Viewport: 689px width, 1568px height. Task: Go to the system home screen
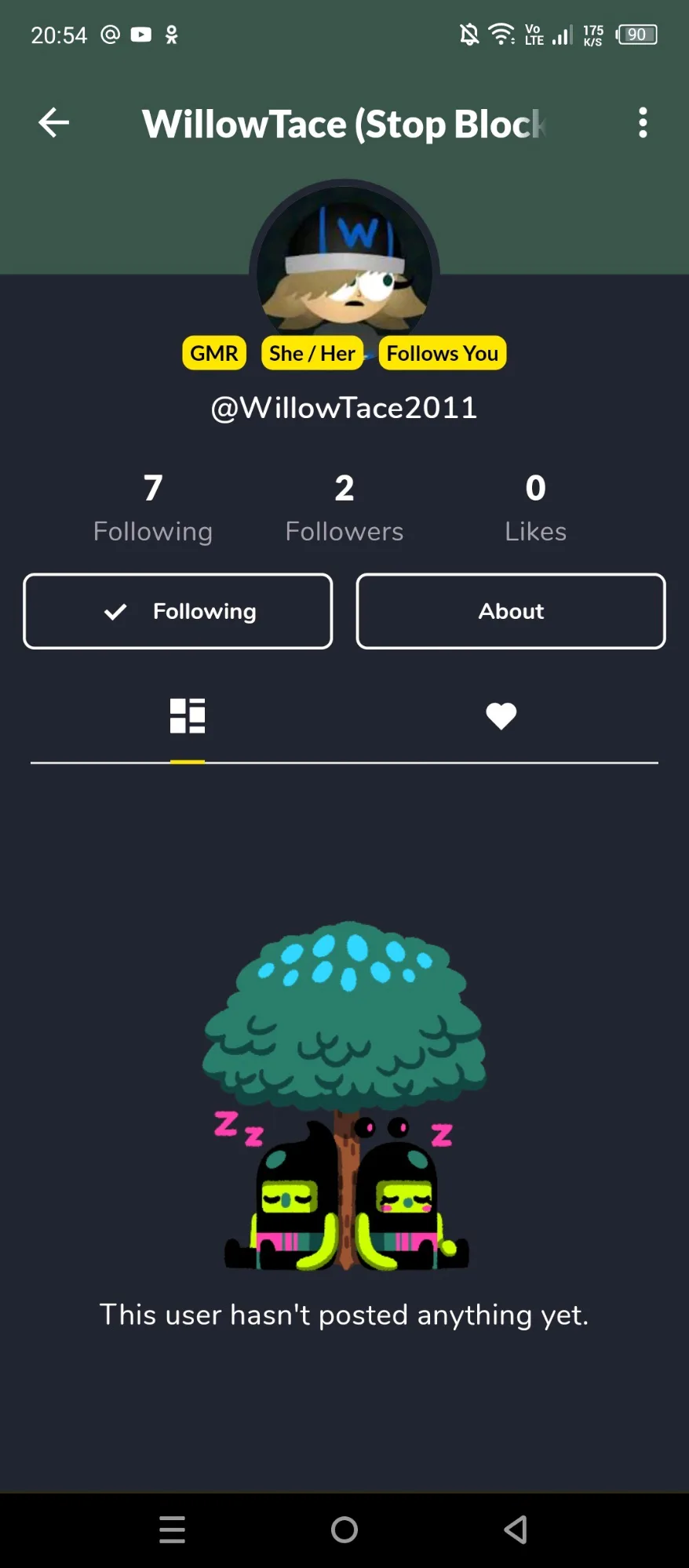(344, 1529)
